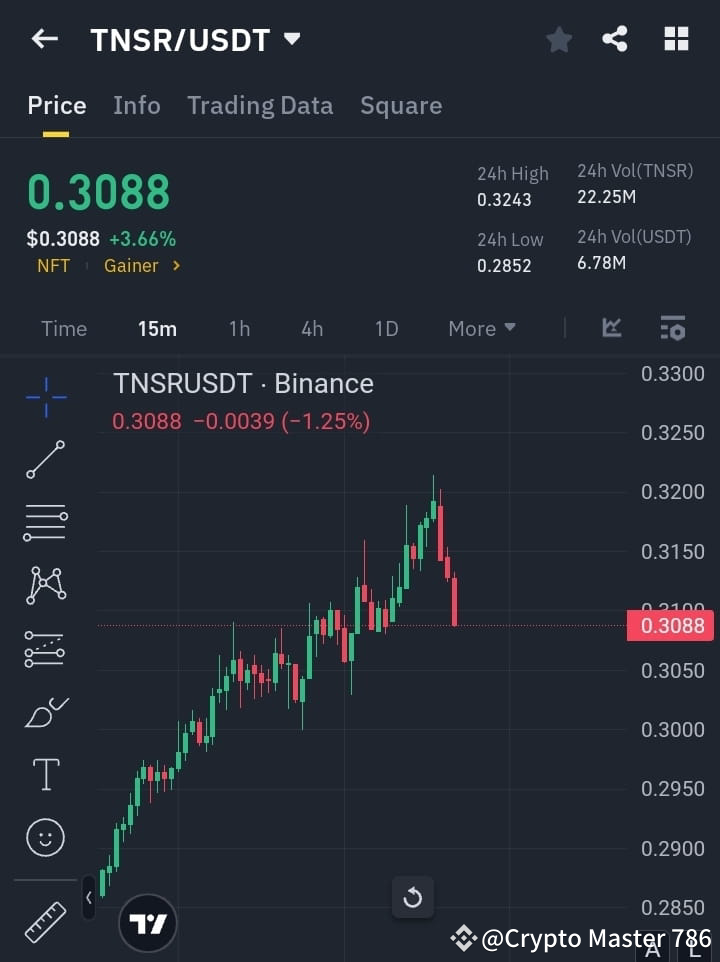Open the horizontal lines drawing tool
The image size is (720, 962).
click(x=45, y=523)
